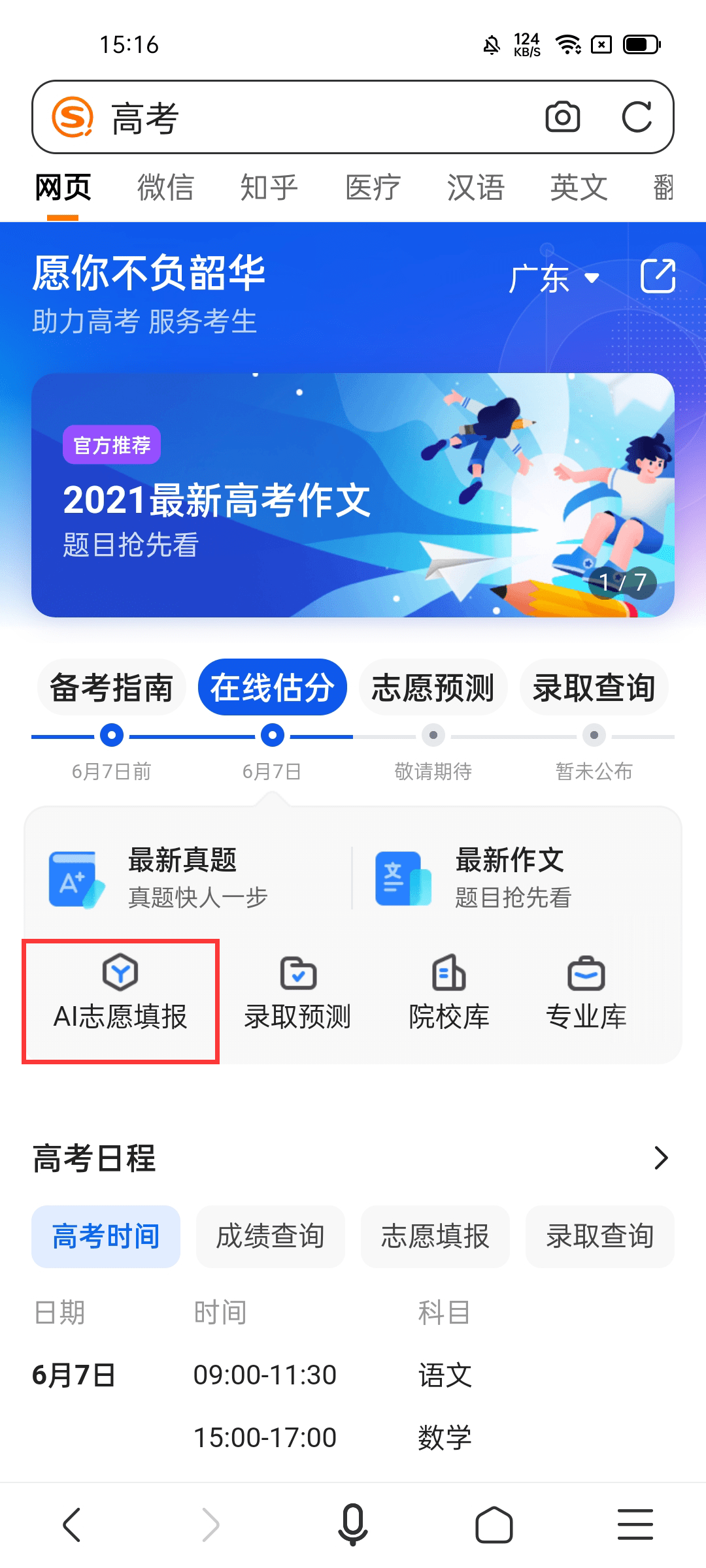Select the 在线估分 stage chip
The height and width of the screenshot is (1568, 706).
point(274,687)
